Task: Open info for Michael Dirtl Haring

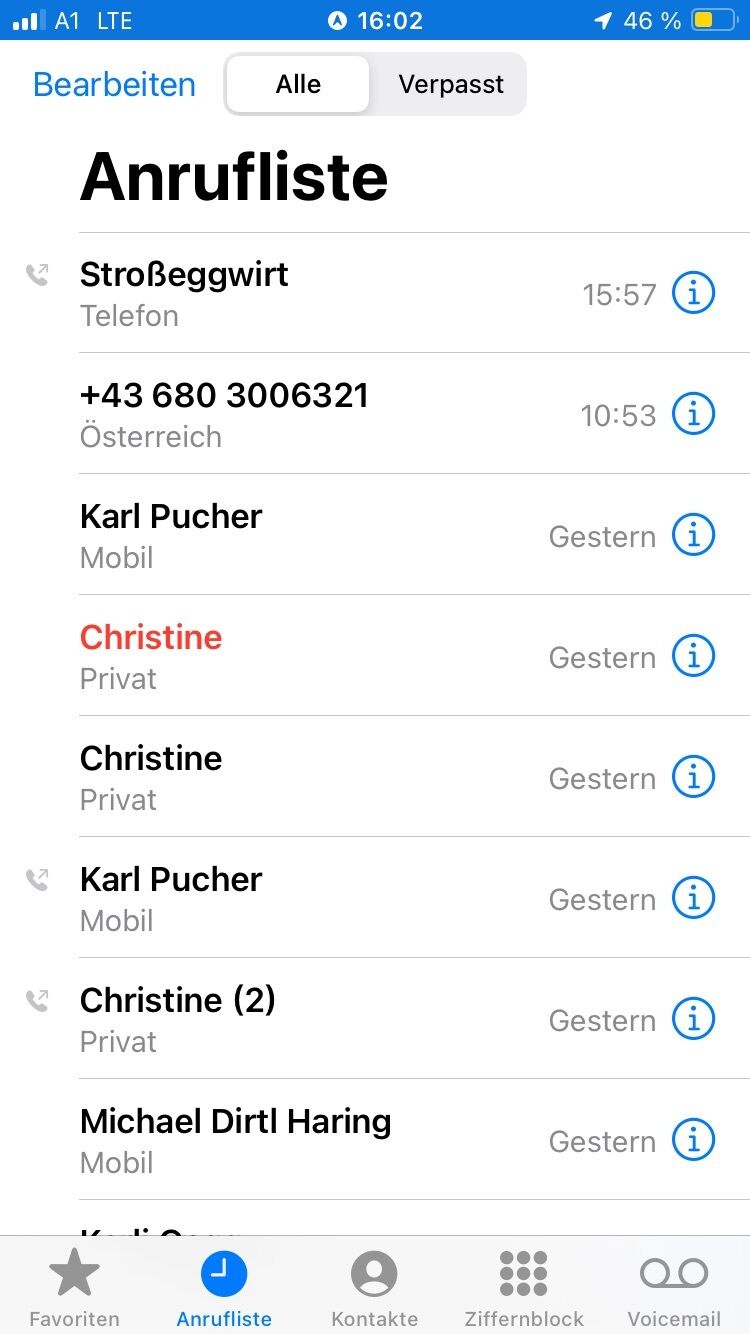Action: click(x=693, y=1140)
